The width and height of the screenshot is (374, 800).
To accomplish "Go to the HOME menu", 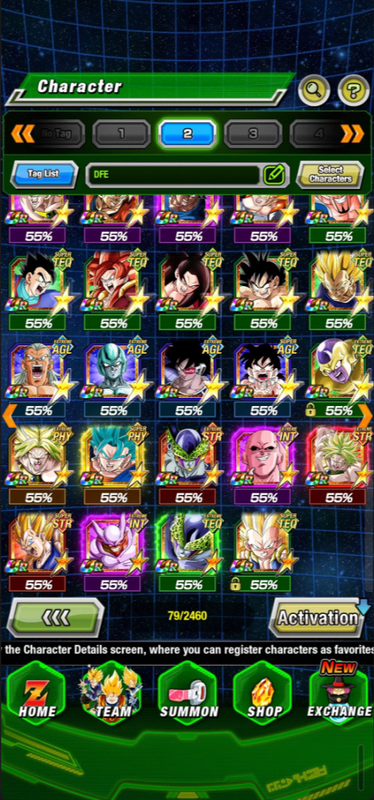I will tap(36, 693).
